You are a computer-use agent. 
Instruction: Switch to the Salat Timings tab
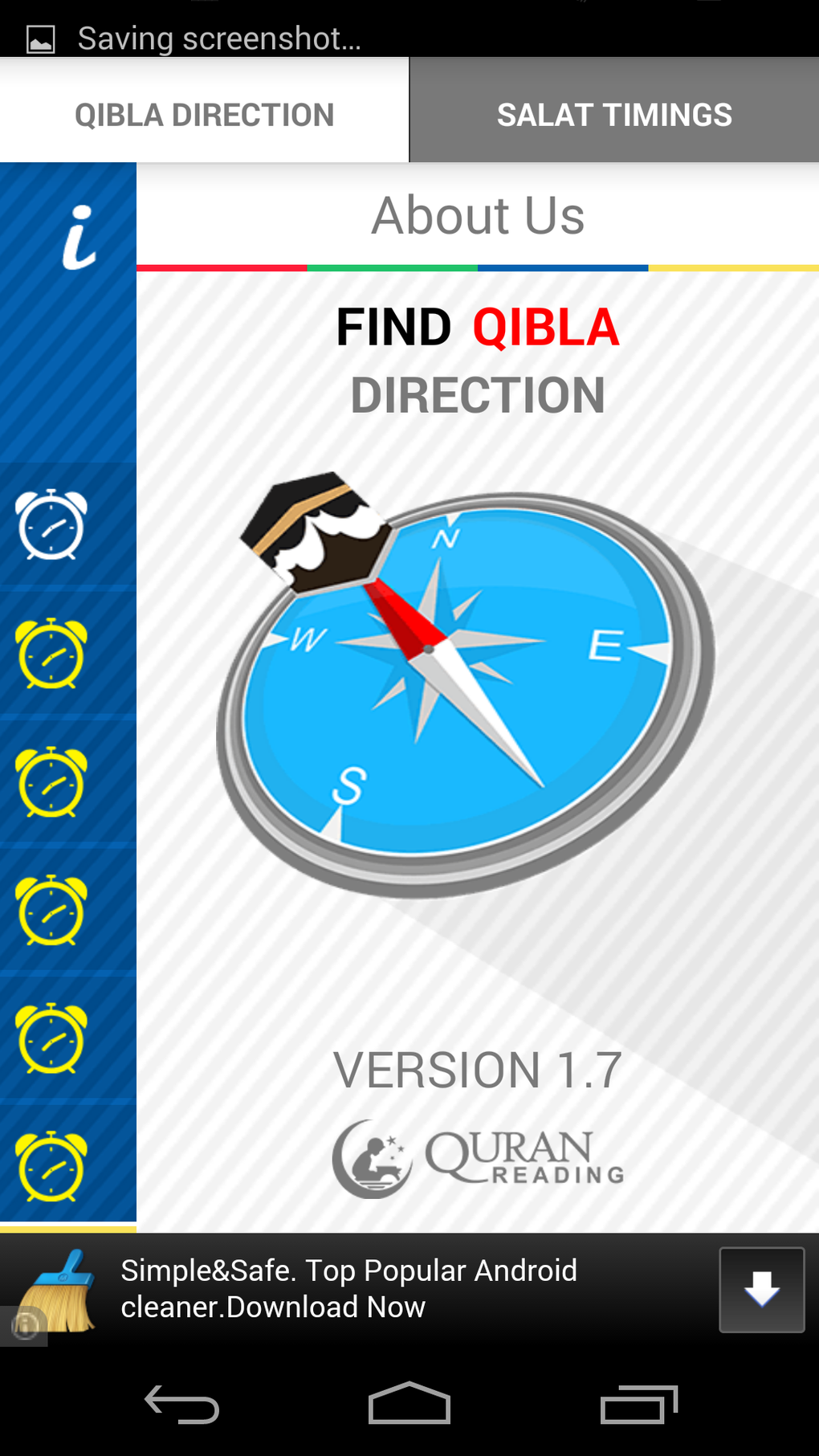click(x=614, y=111)
